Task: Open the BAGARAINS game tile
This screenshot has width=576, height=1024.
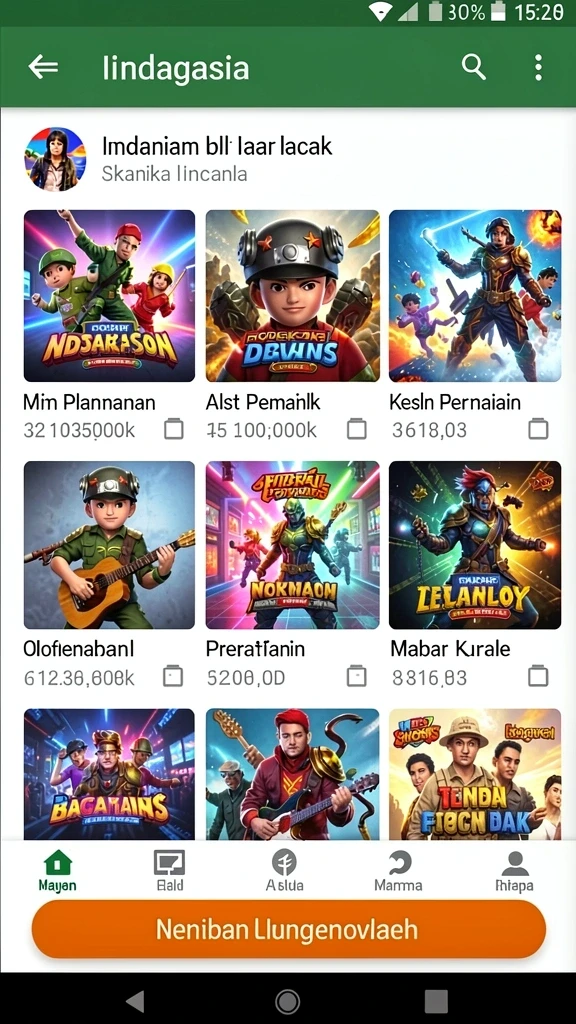Action: coord(109,774)
